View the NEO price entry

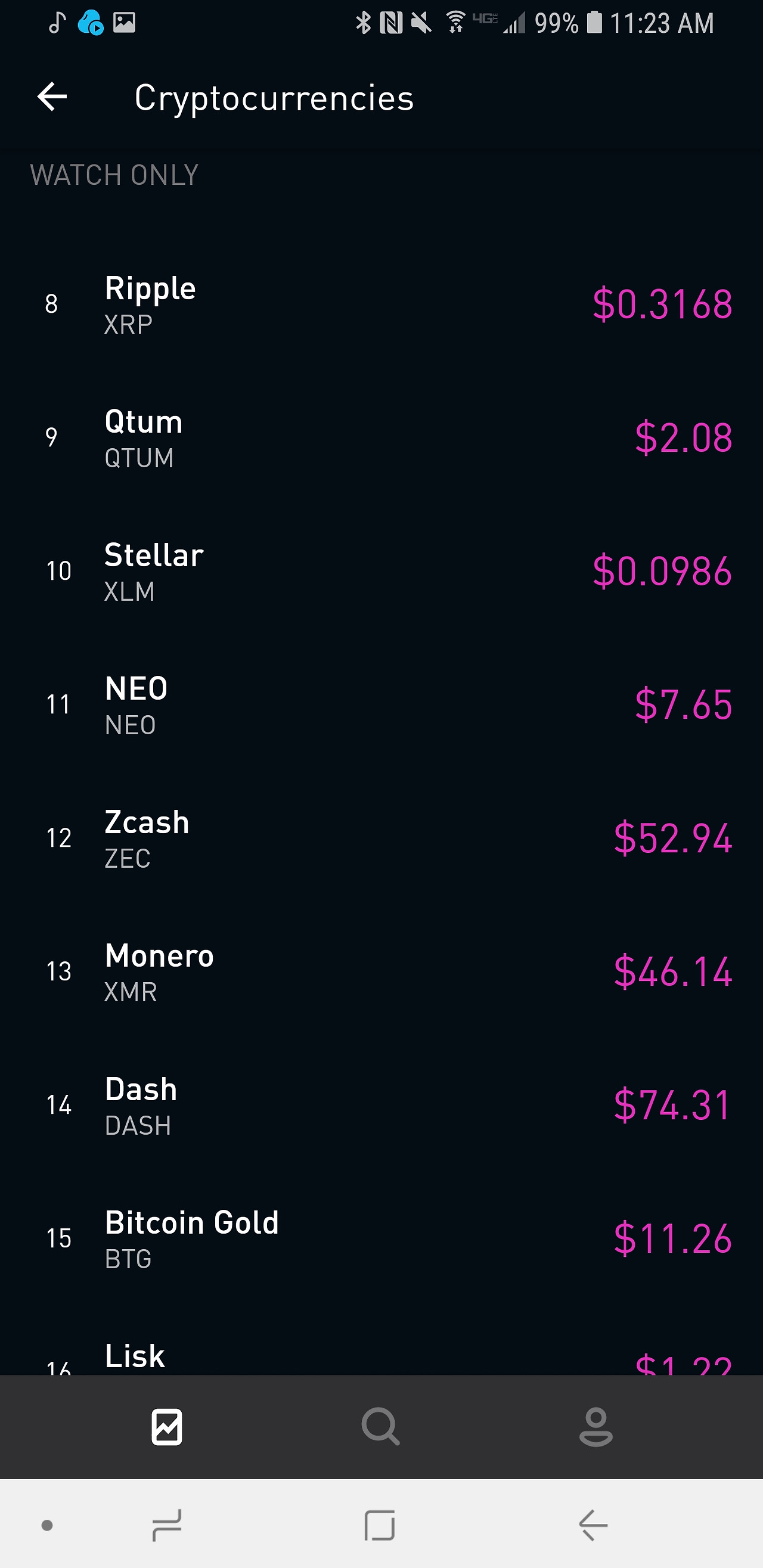pos(381,704)
